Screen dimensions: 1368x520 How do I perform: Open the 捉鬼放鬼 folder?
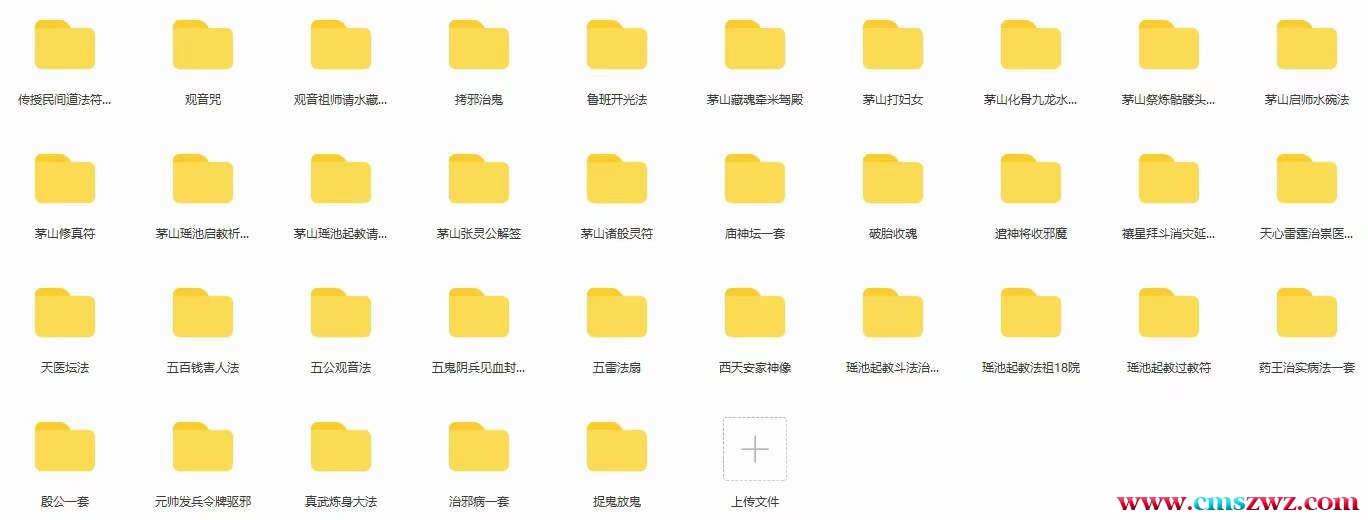click(x=617, y=448)
